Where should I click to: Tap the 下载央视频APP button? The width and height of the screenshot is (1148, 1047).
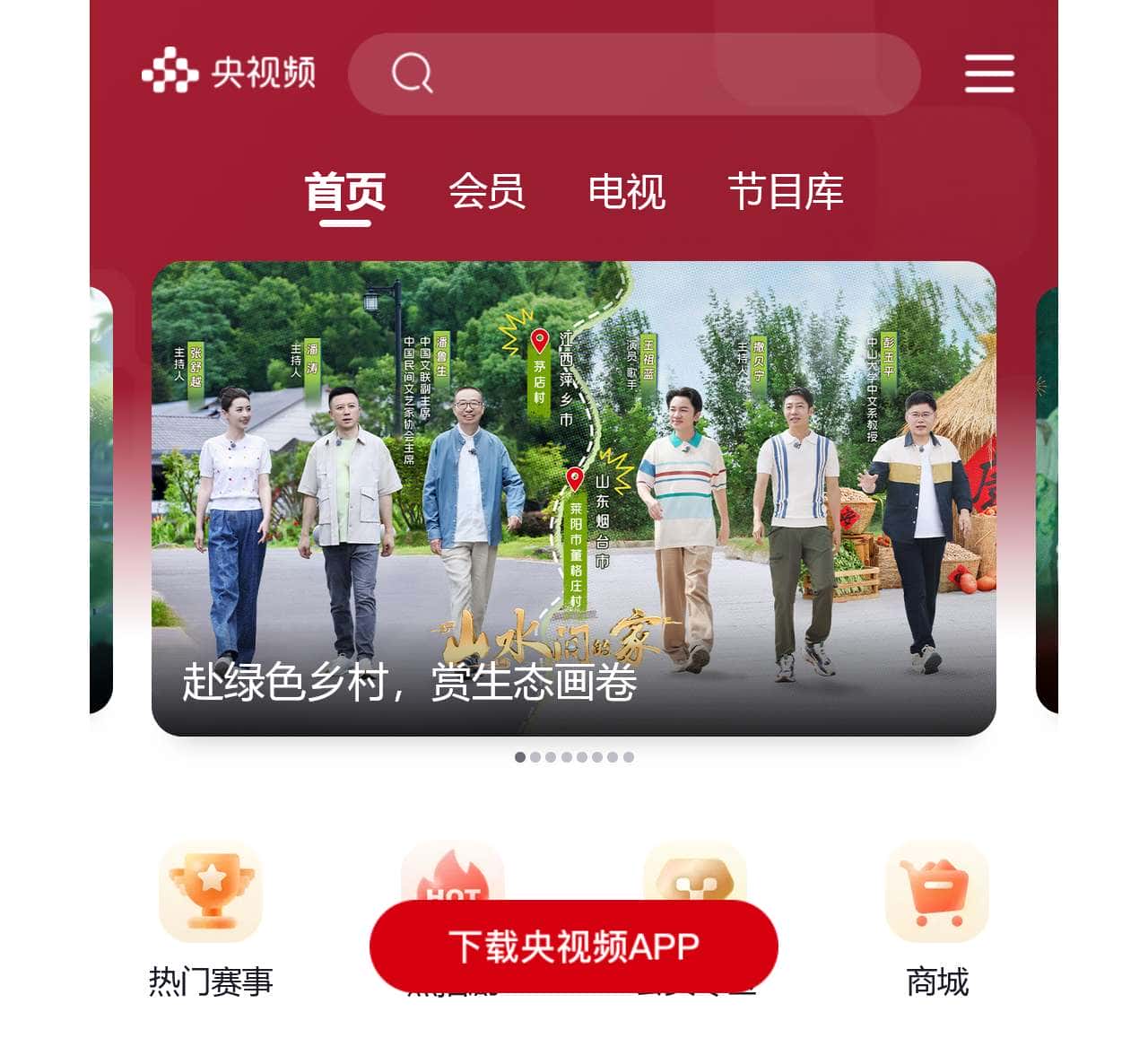click(x=574, y=947)
